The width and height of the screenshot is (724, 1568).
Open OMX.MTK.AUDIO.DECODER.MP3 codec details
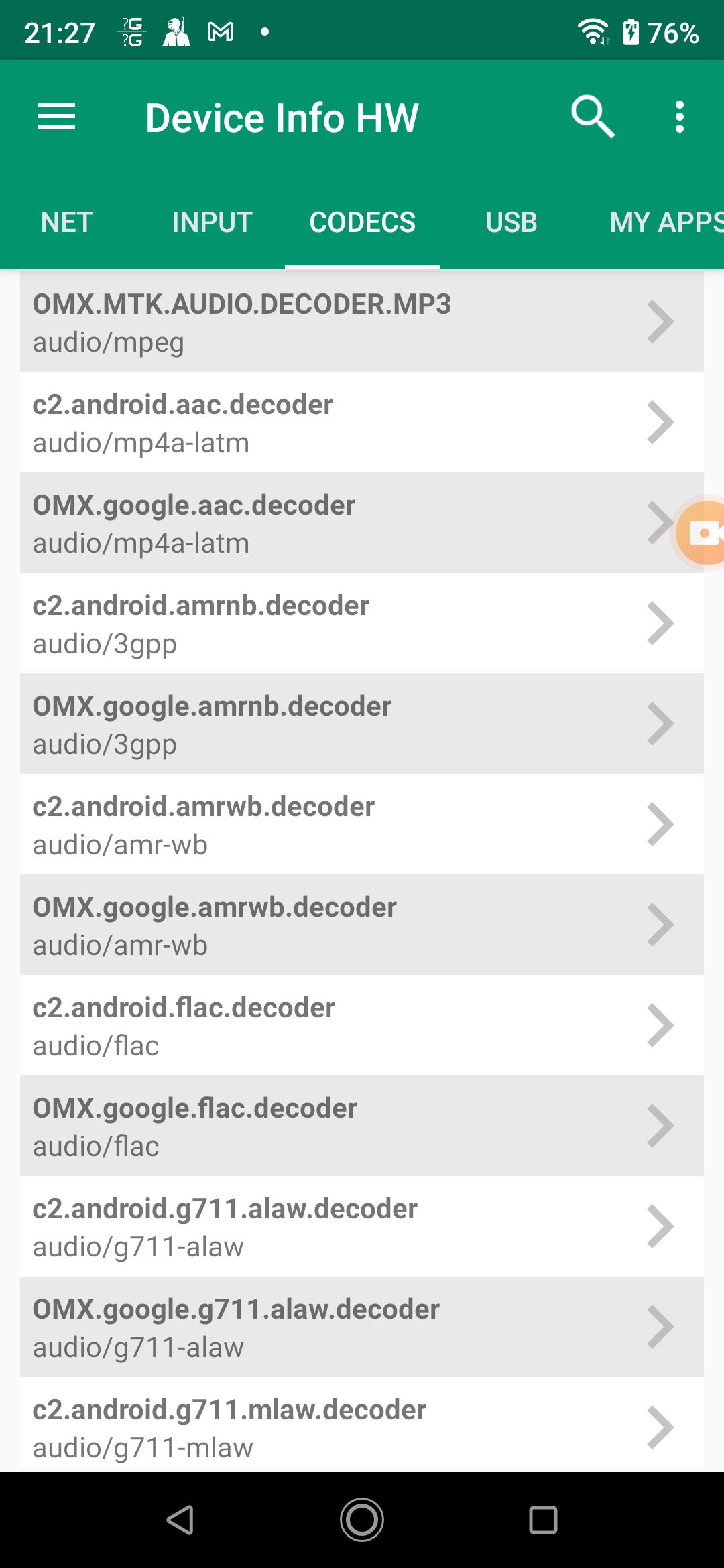point(335,322)
